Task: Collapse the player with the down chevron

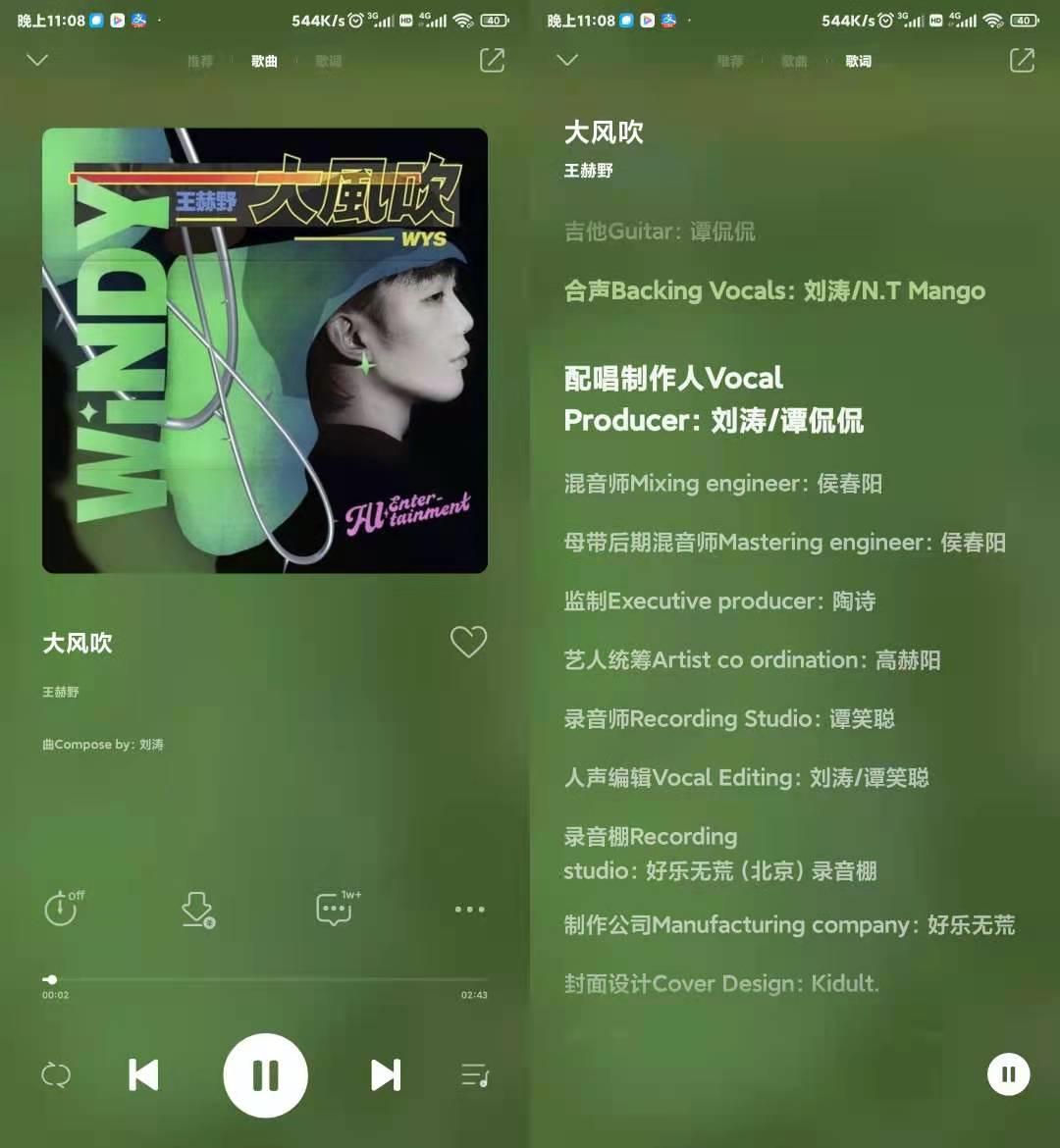Action: click(37, 60)
